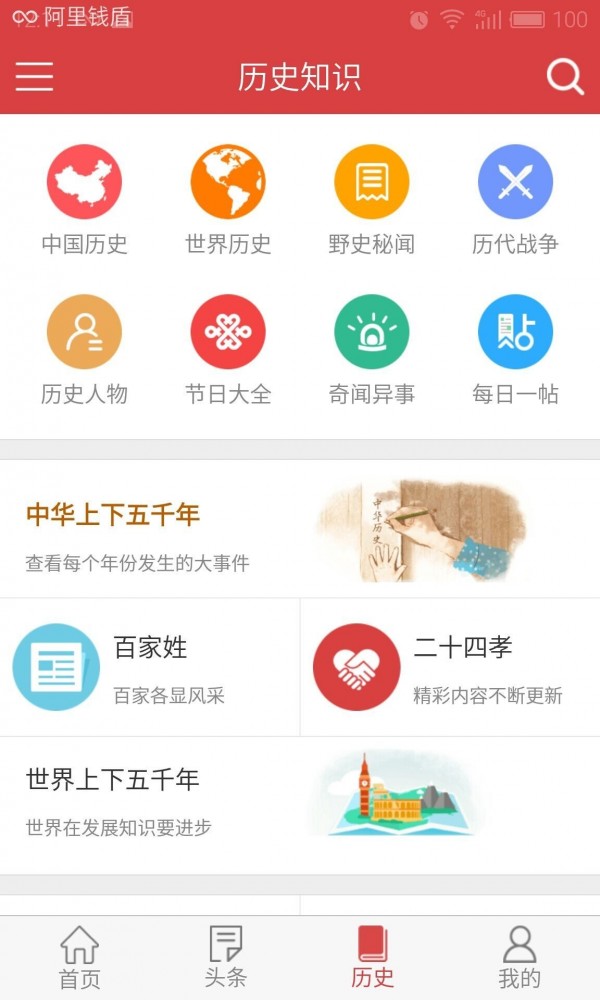Switch to the 我的 tab
Viewport: 600px width, 1000px height.
pyautogui.click(x=519, y=957)
